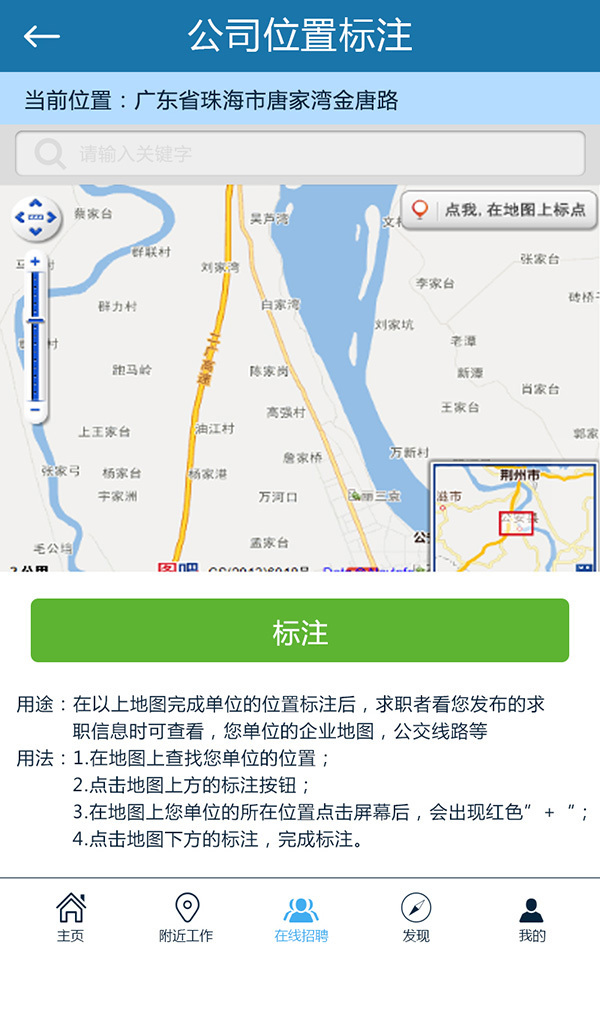Tap the map pan direction control

coord(36,218)
